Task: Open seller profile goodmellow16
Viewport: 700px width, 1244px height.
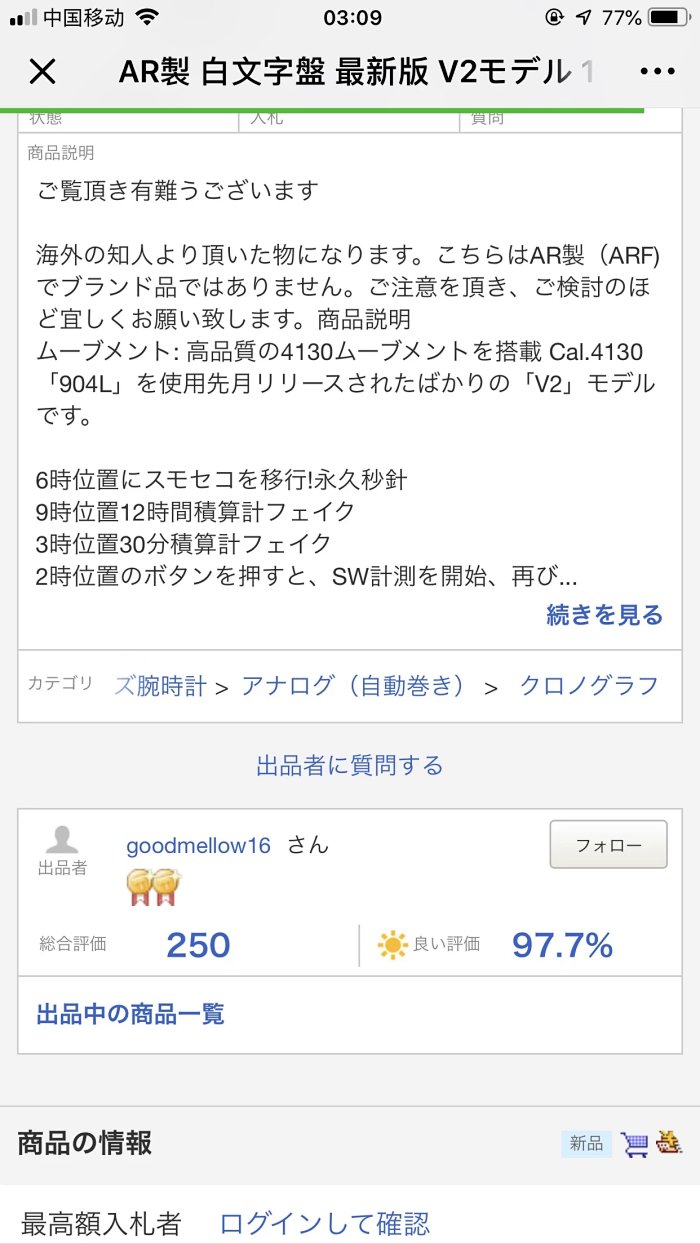Action: pyautogui.click(x=198, y=845)
